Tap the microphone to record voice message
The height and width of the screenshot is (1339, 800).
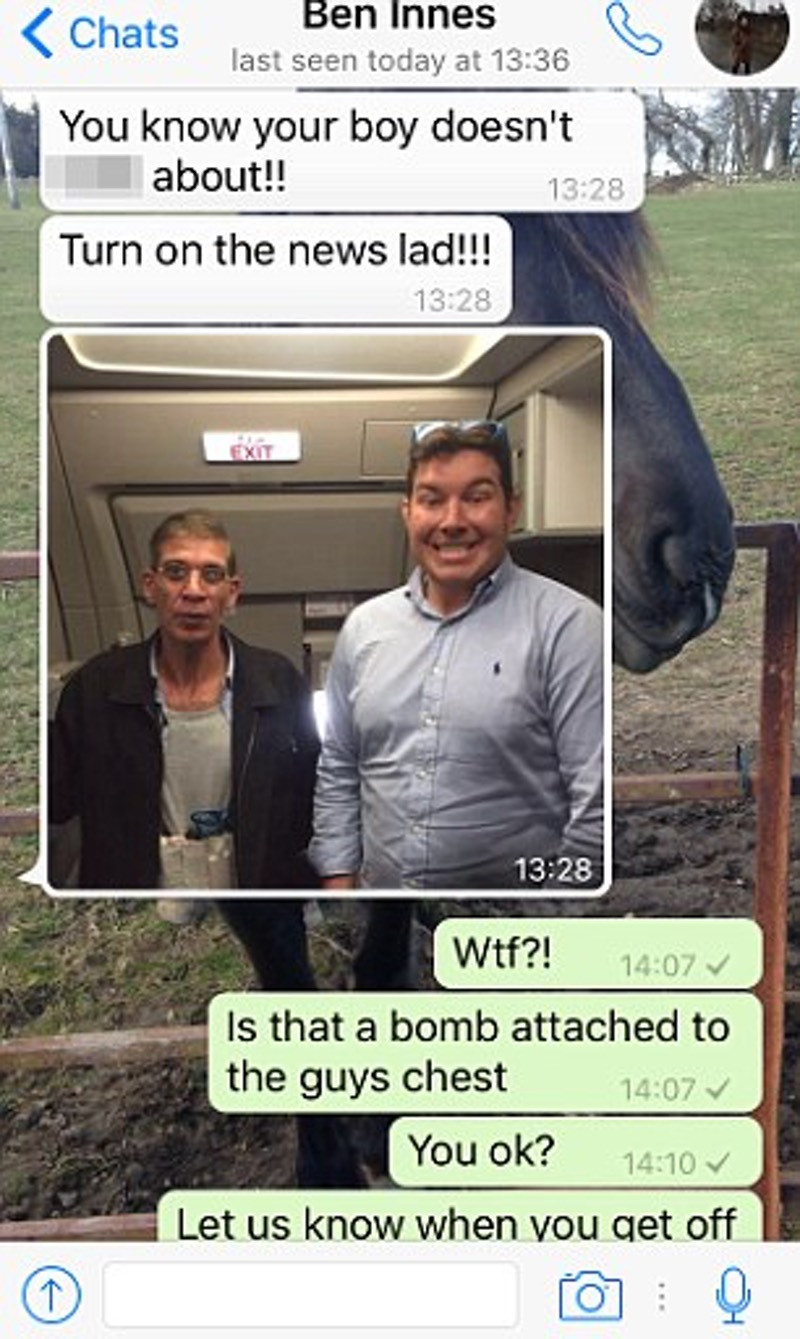[733, 1295]
